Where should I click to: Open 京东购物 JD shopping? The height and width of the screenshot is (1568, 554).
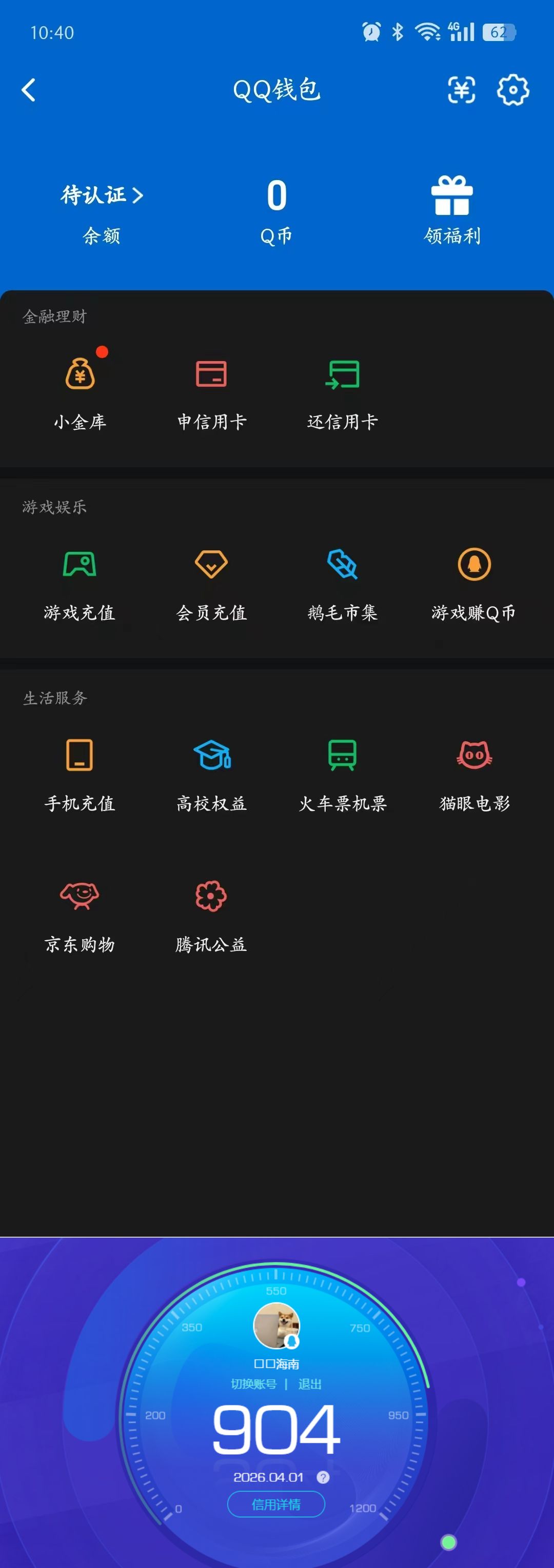80,912
